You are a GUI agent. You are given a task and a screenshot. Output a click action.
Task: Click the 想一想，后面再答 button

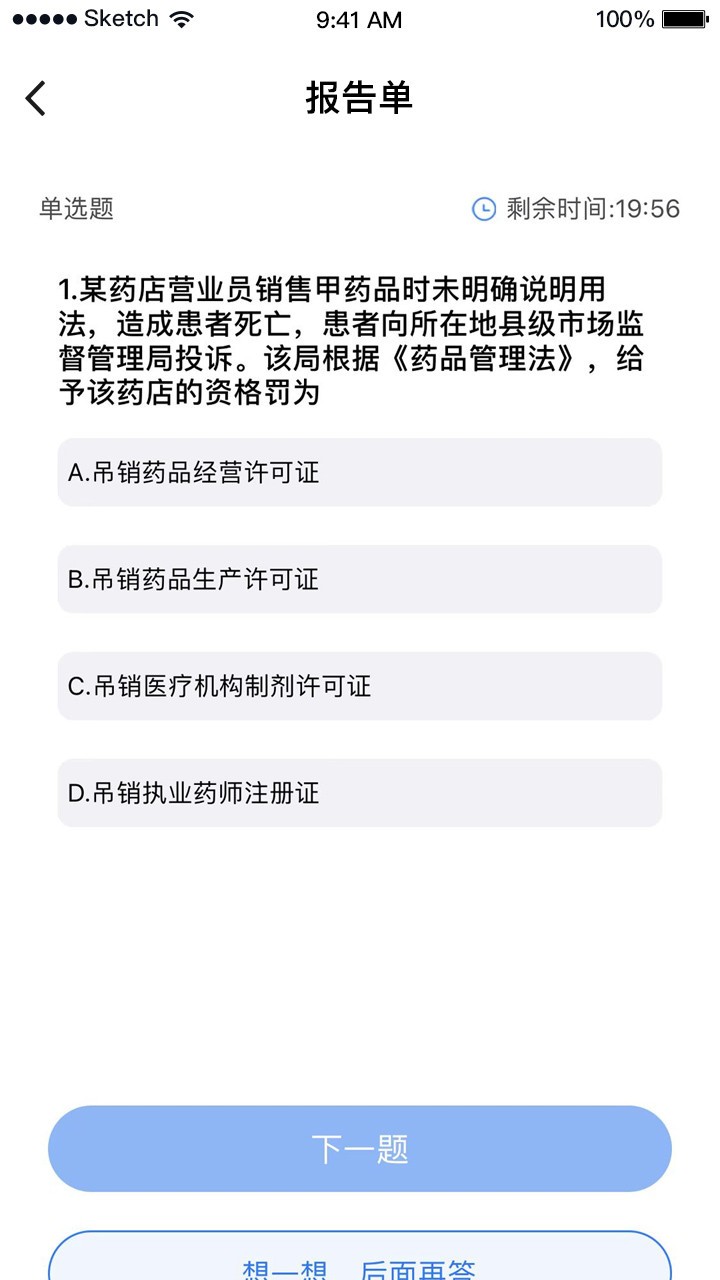(360, 1265)
